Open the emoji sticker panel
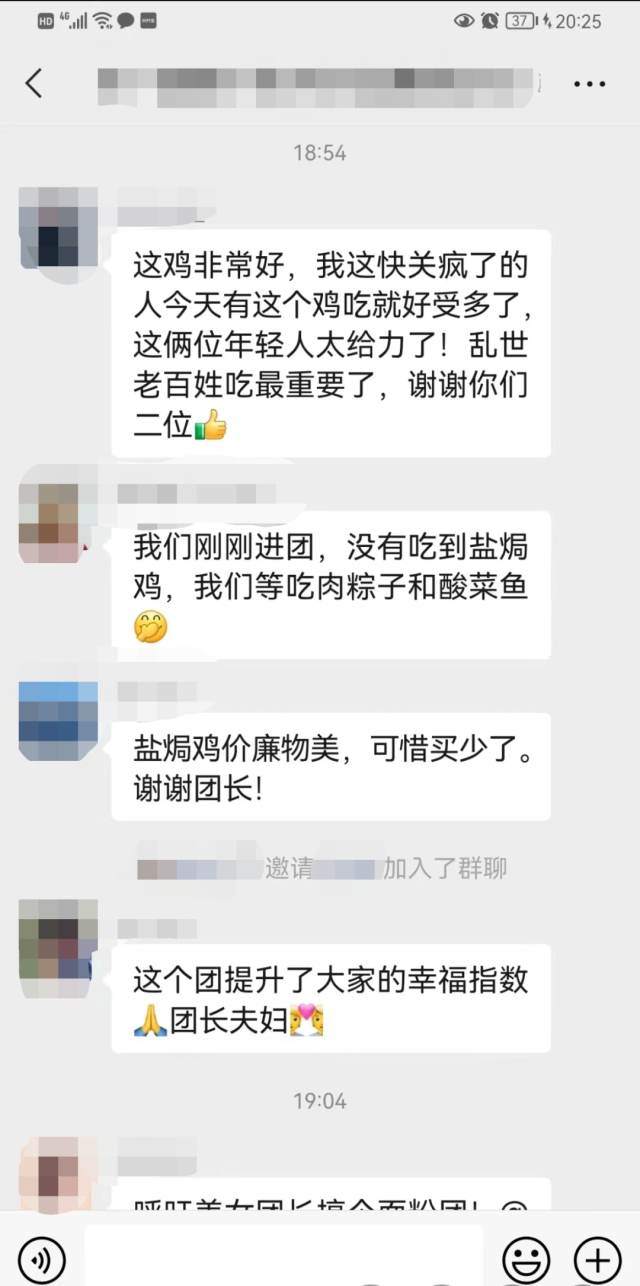640x1286 pixels. click(x=526, y=1256)
